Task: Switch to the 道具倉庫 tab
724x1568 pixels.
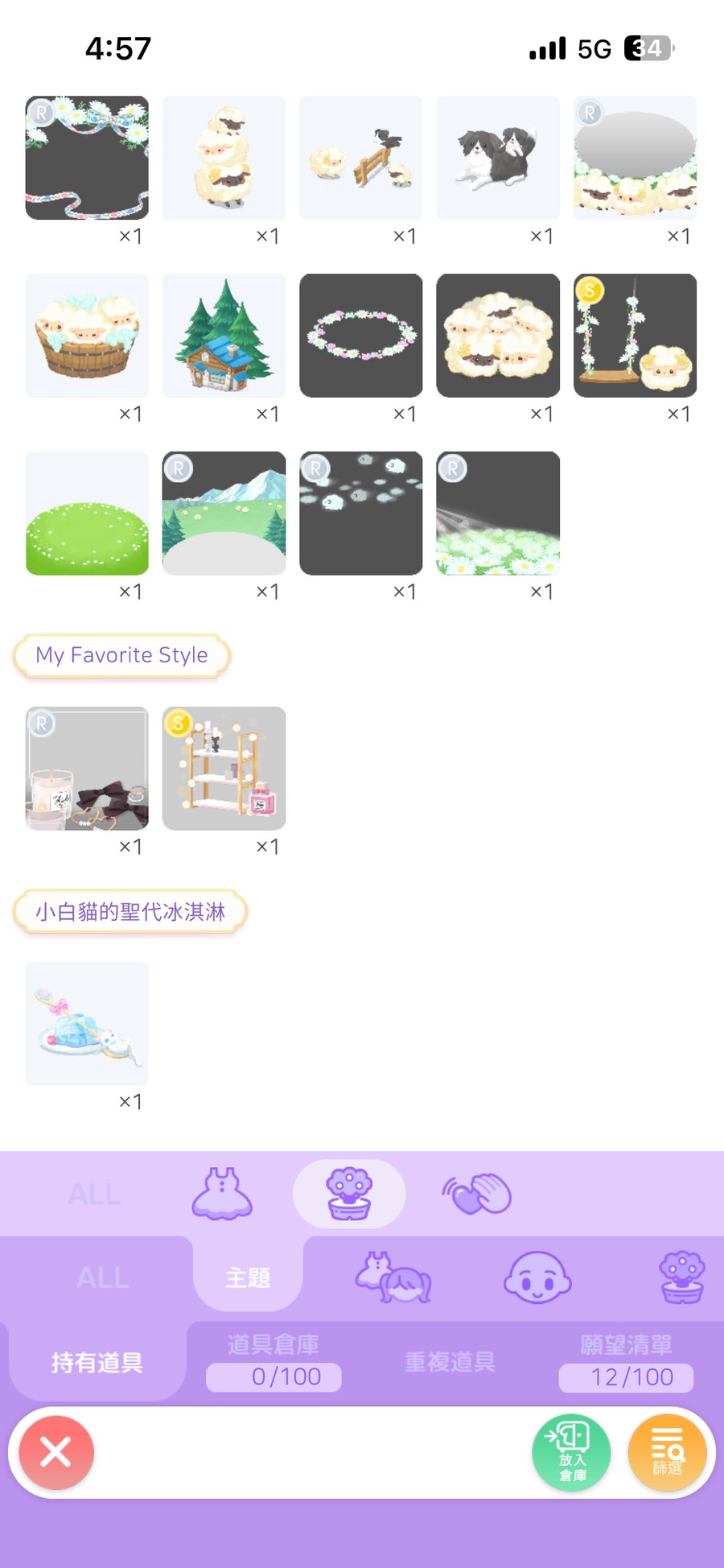Action: pyautogui.click(x=274, y=1362)
